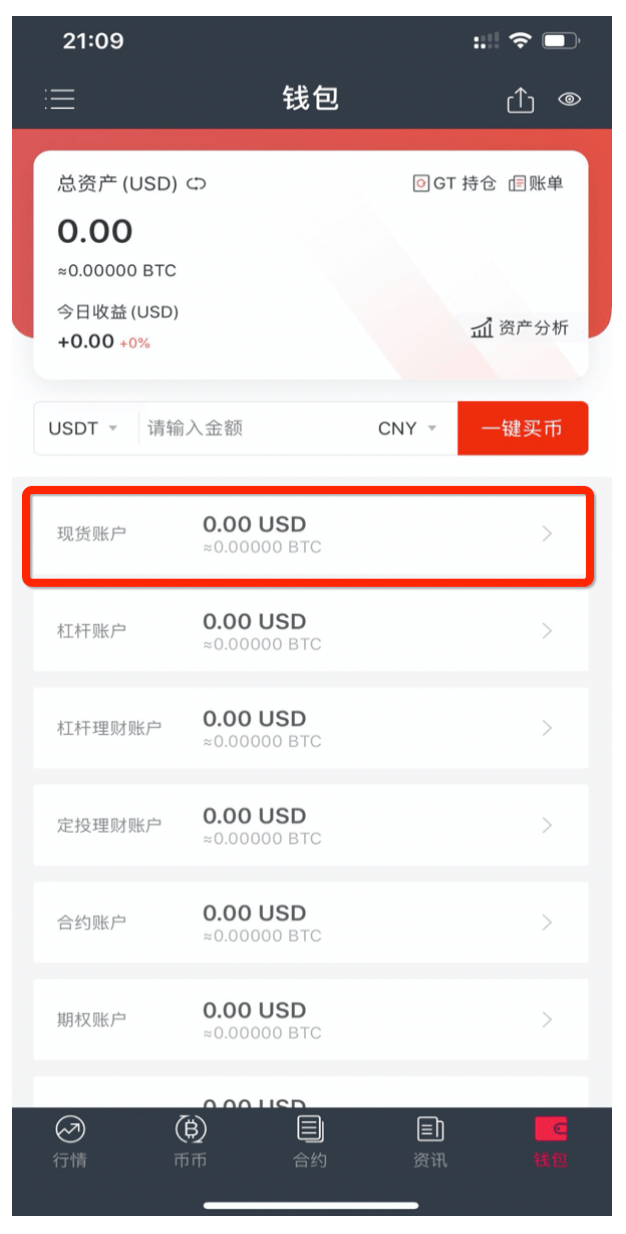This screenshot has width=626, height=1234.
Task: Open 杠杆理财账户 row
Action: [x=310, y=728]
